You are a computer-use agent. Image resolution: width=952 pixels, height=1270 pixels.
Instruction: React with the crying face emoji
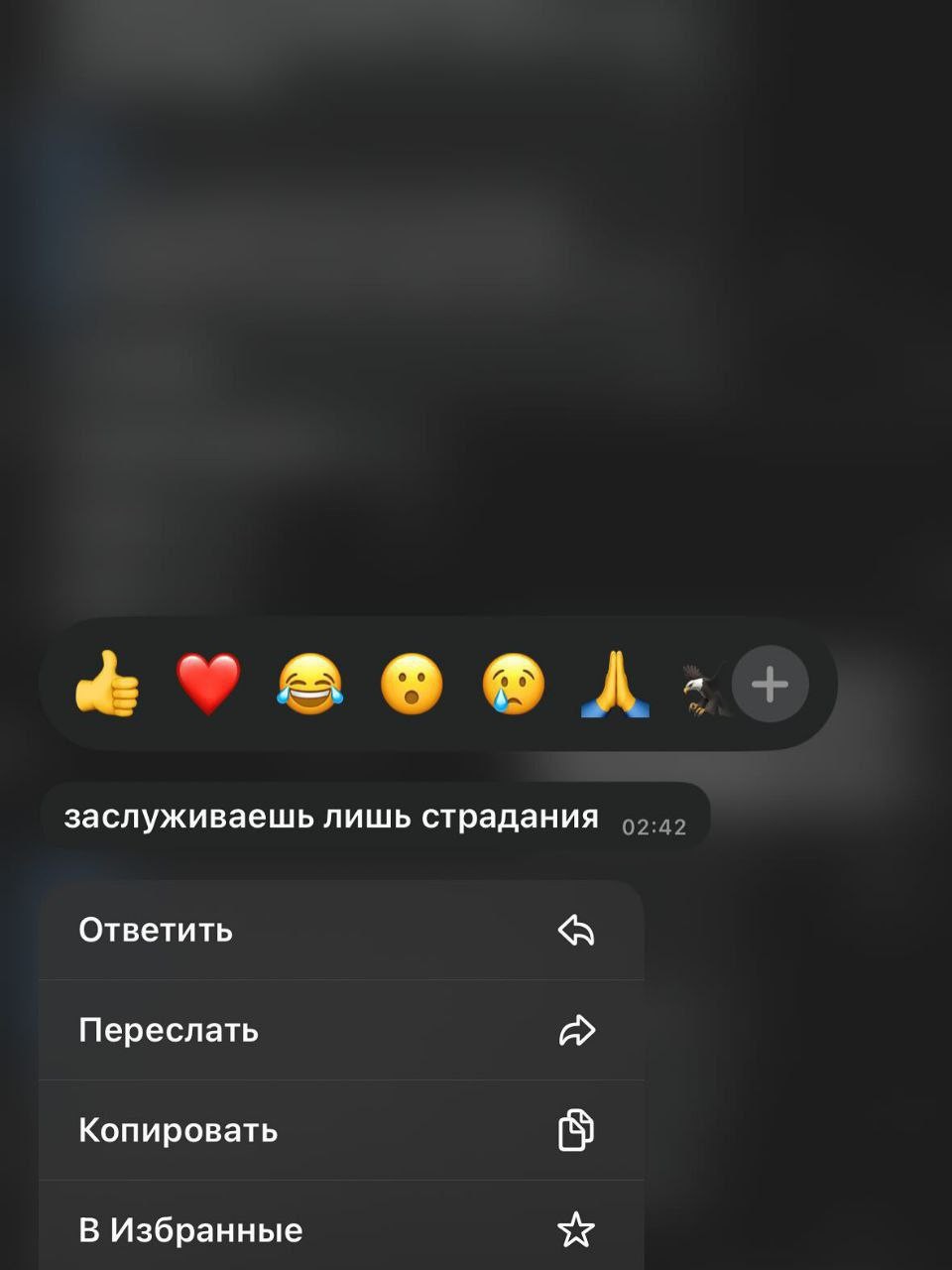coord(514,684)
